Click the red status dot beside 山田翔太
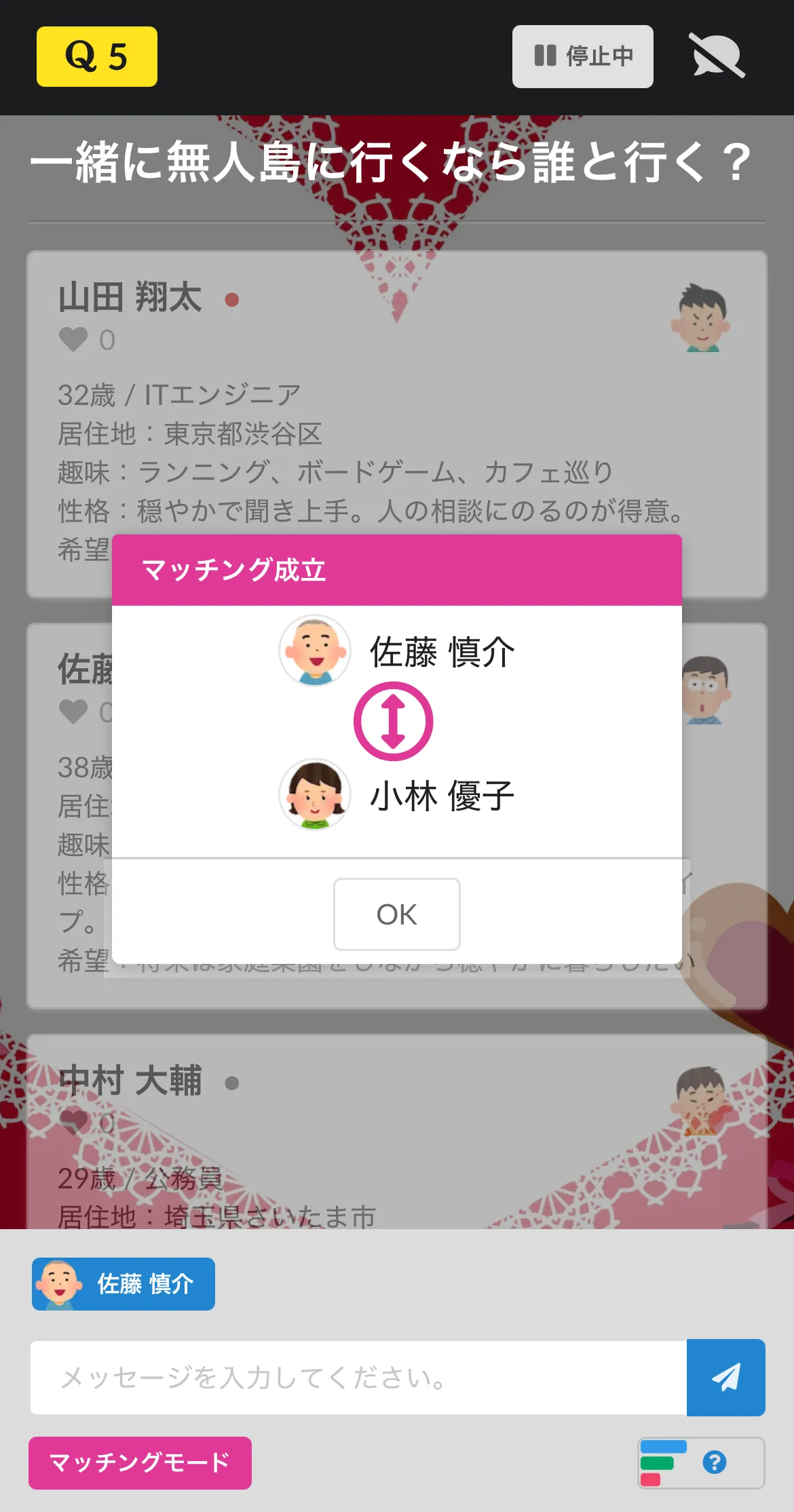 click(231, 299)
